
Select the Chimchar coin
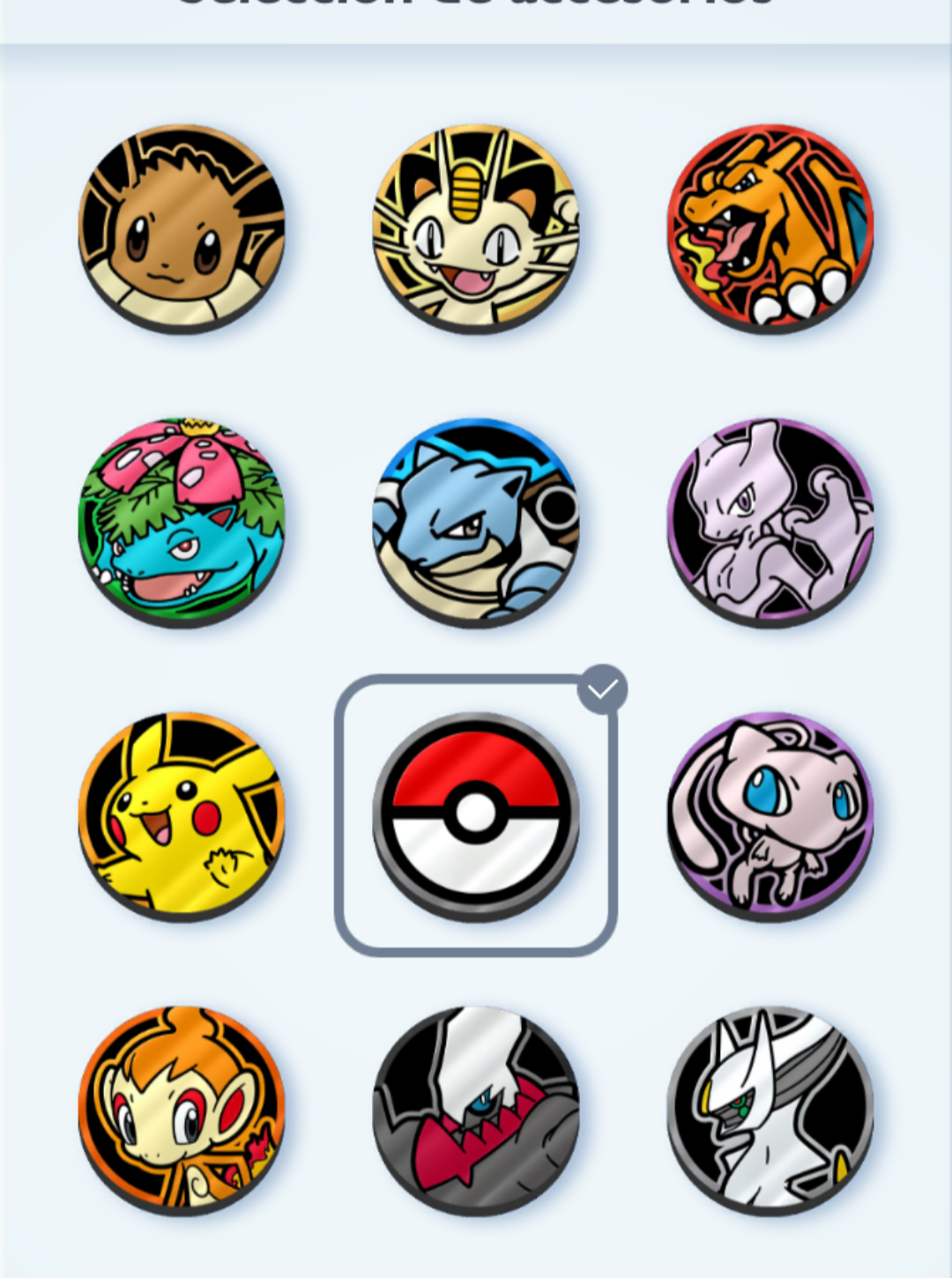coord(182,1111)
